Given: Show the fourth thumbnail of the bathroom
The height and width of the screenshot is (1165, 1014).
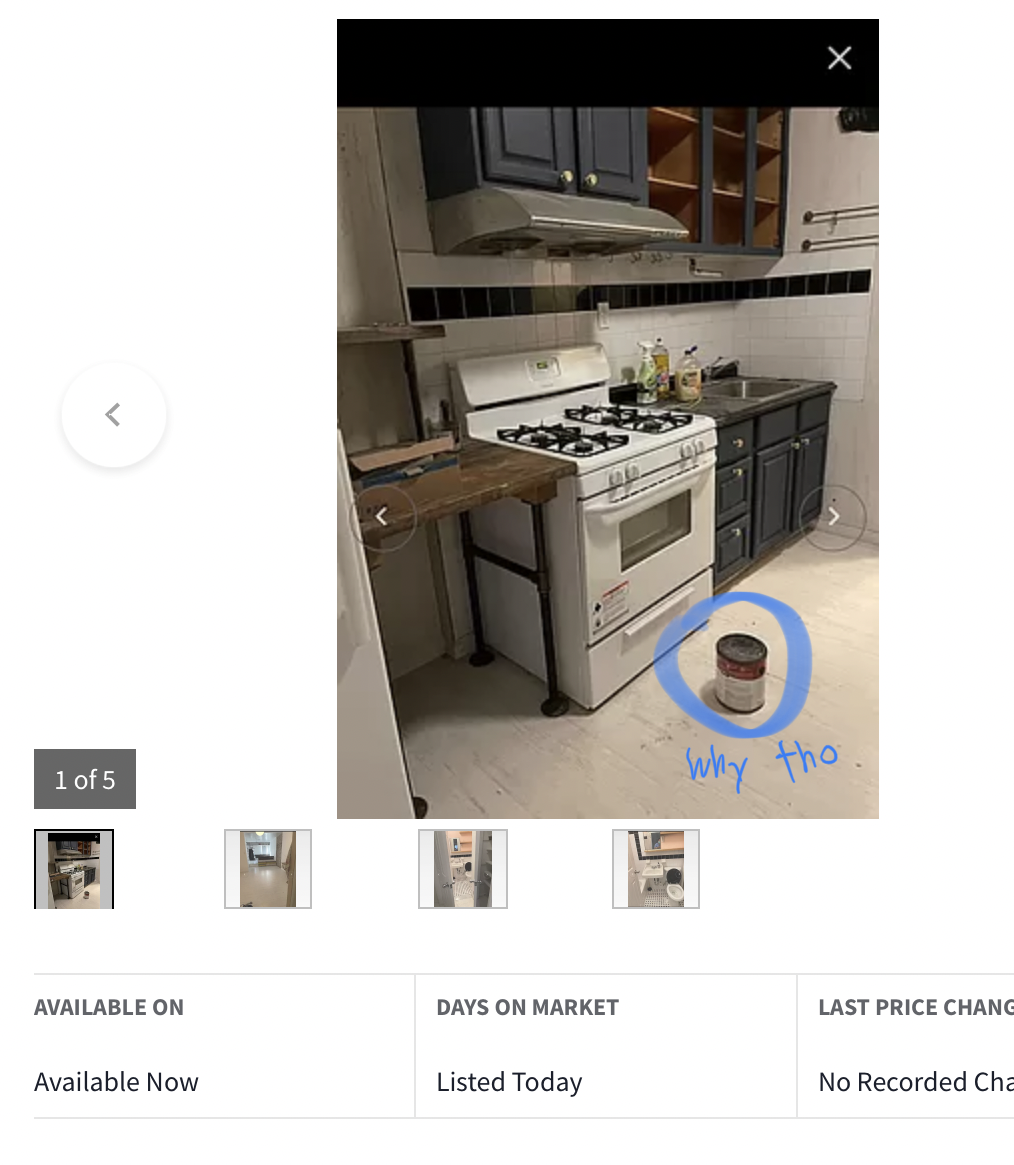Looking at the screenshot, I should pyautogui.click(x=656, y=868).
